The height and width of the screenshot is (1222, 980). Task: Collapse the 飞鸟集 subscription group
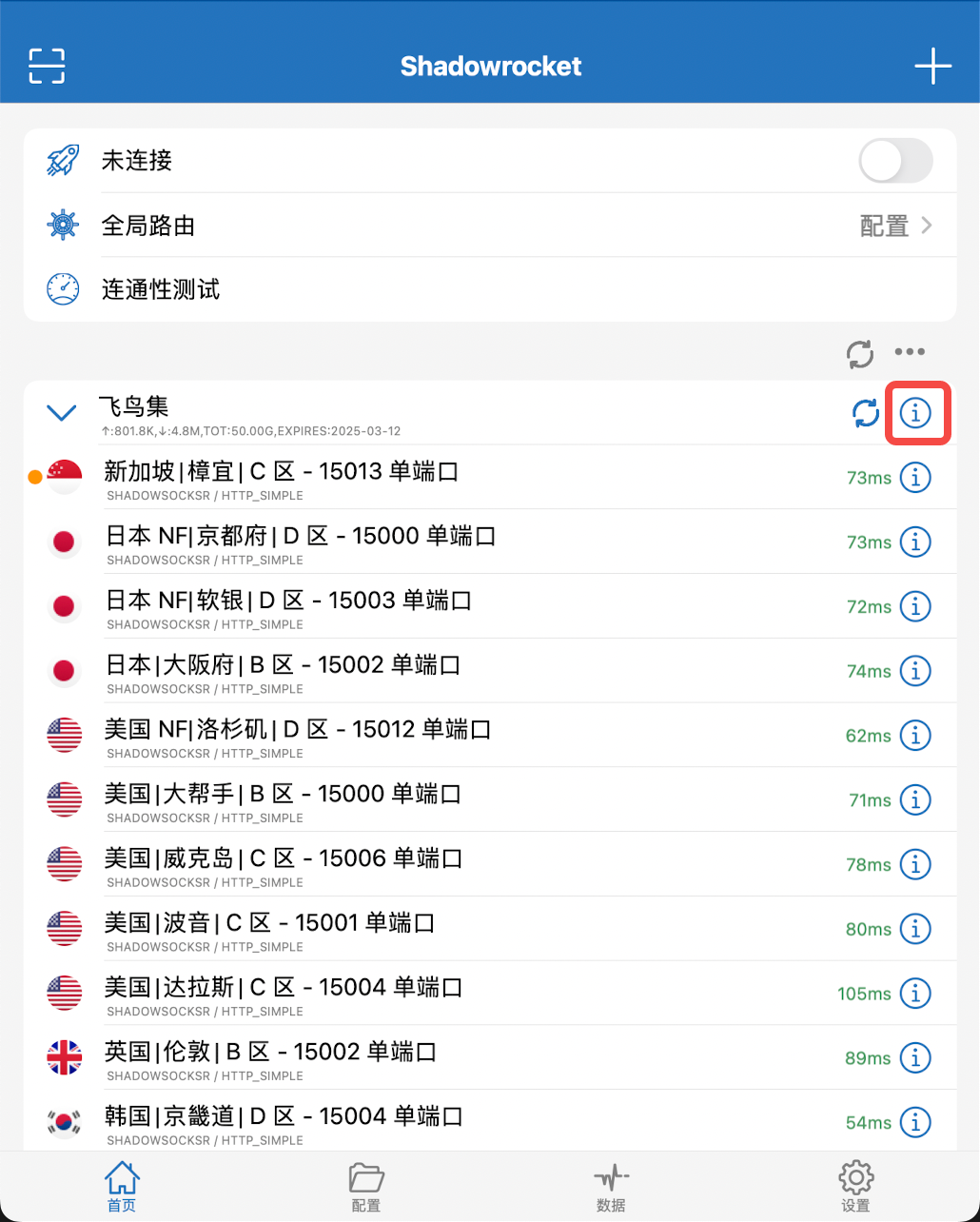(62, 413)
